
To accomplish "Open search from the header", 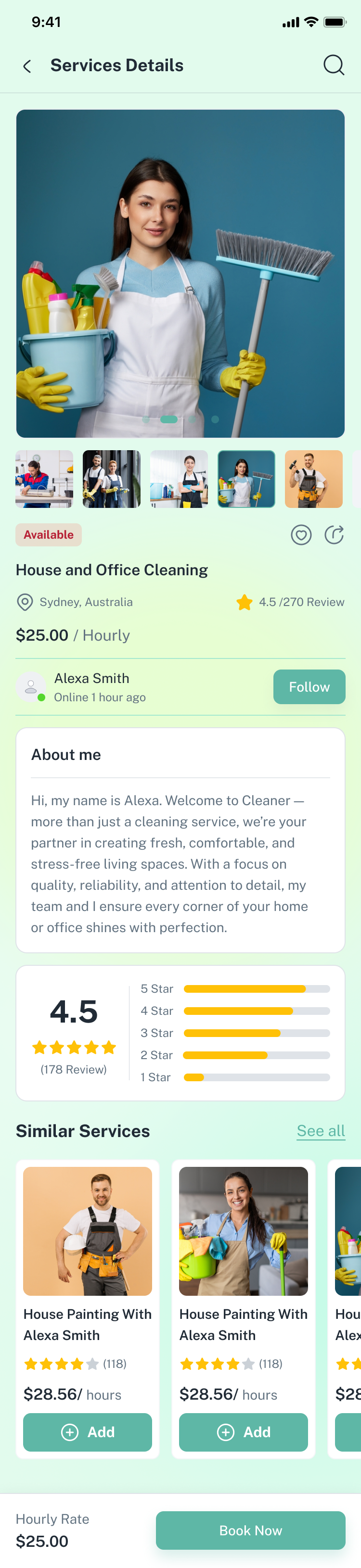I will click(333, 65).
